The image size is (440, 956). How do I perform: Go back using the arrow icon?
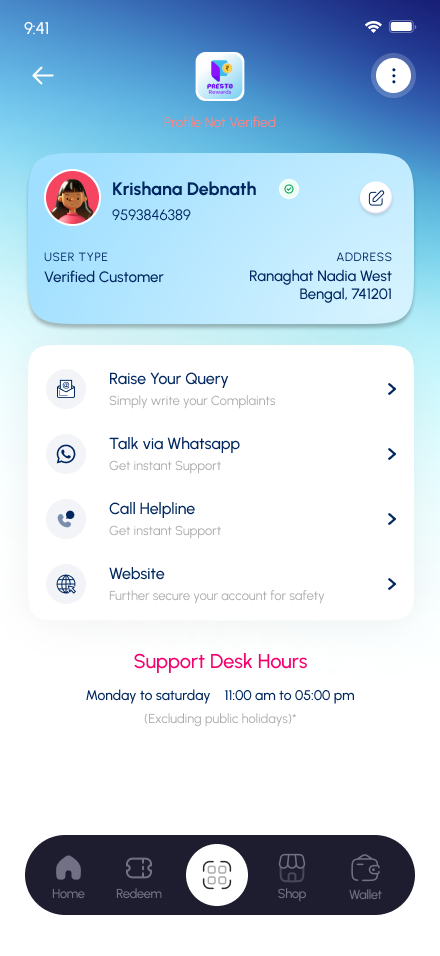43,76
